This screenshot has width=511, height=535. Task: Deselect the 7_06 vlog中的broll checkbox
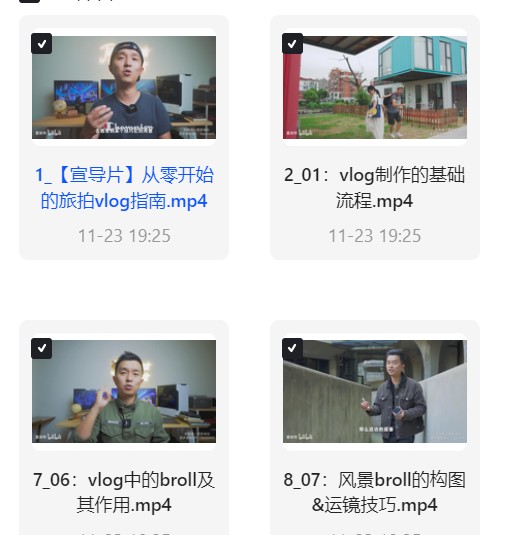tap(41, 348)
